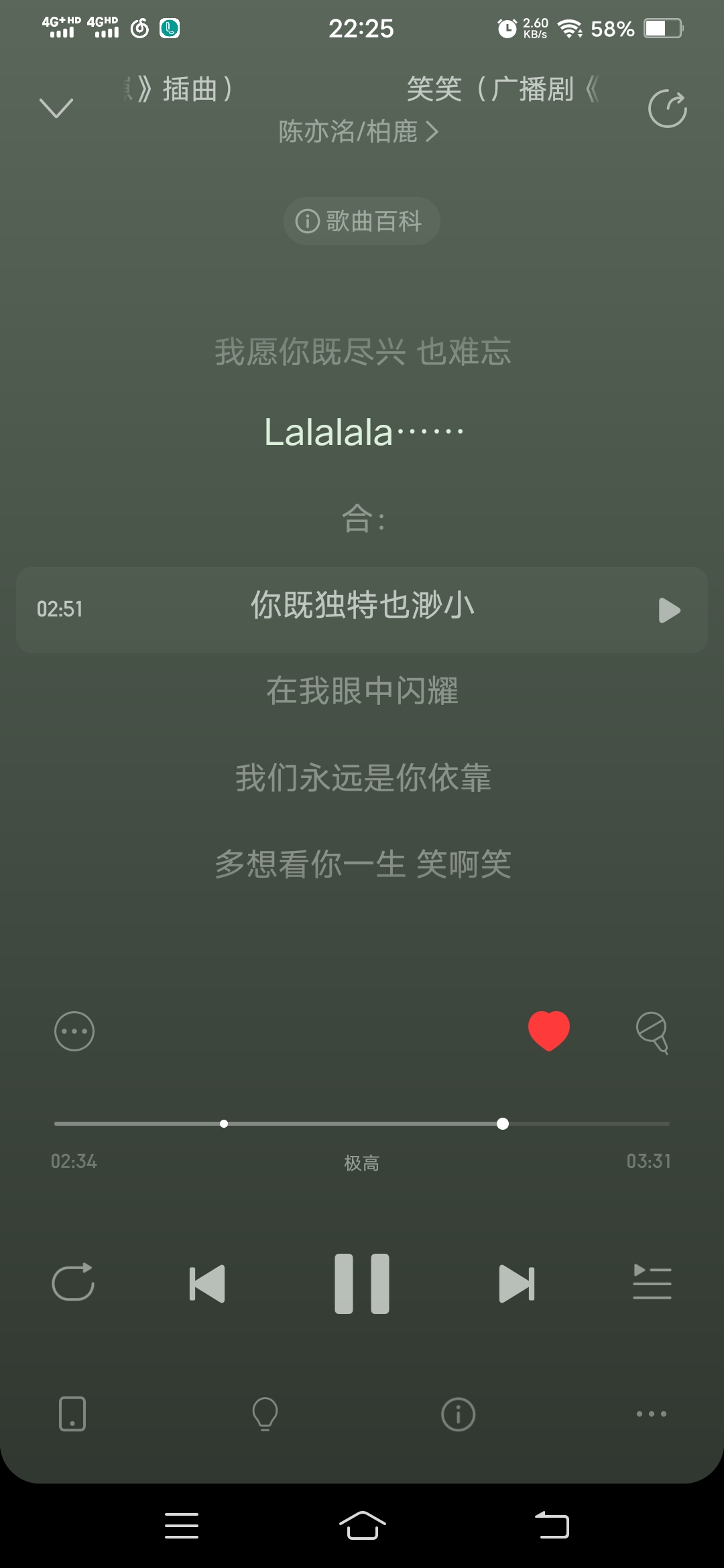Screen dimensions: 724x1568
Task: Skip to the next track
Action: coord(516,1282)
